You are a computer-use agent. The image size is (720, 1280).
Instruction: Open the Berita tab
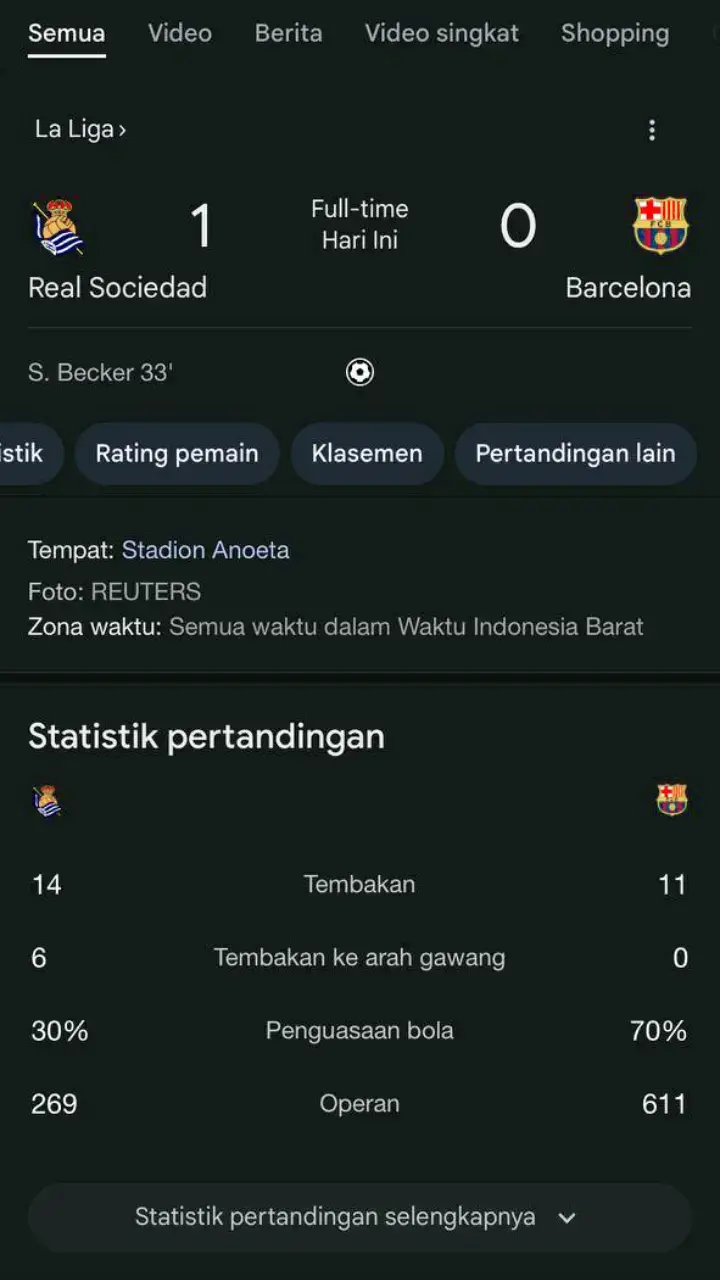288,33
